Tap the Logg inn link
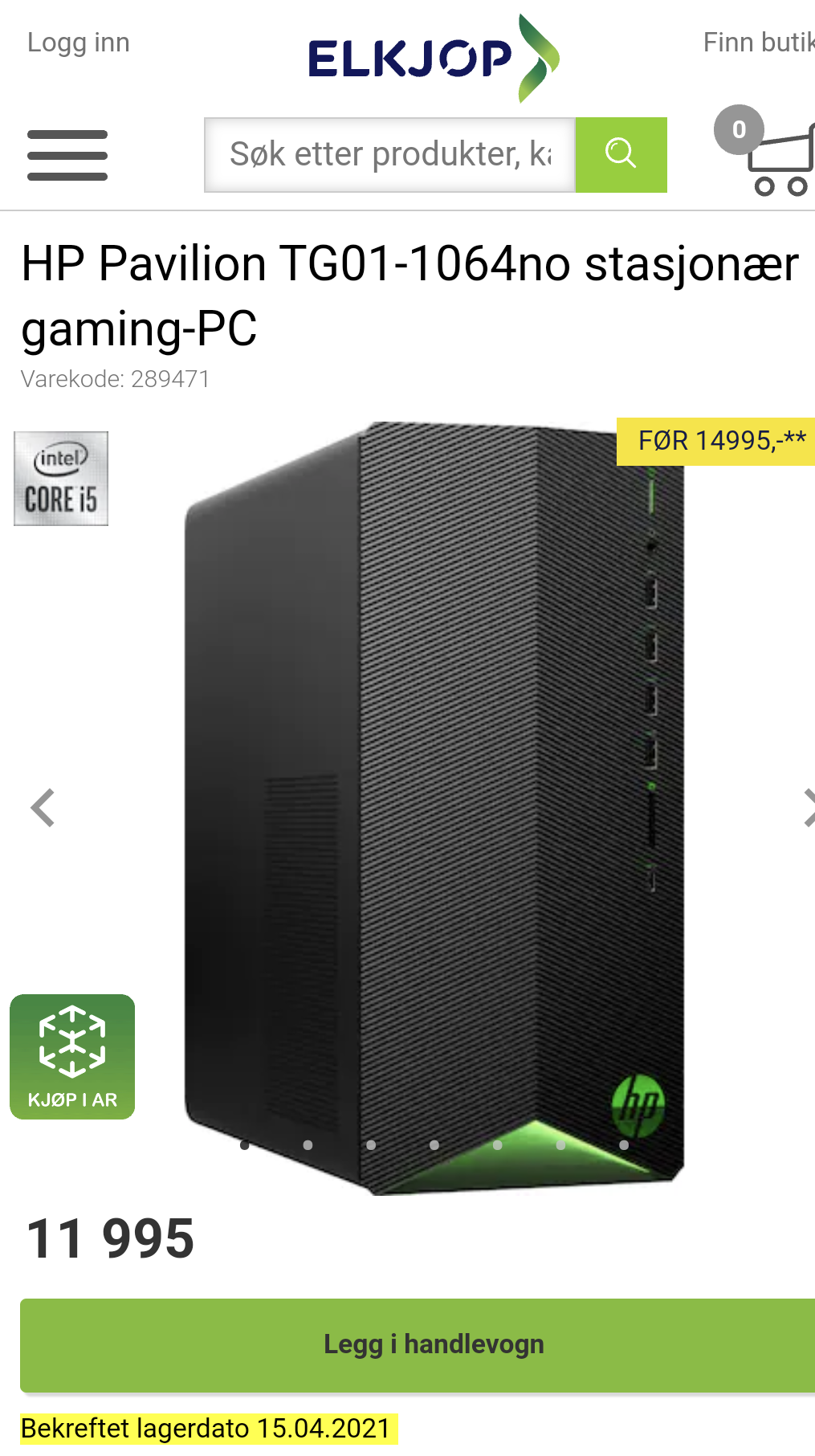Image resolution: width=815 pixels, height=1456 pixels. pos(79,43)
